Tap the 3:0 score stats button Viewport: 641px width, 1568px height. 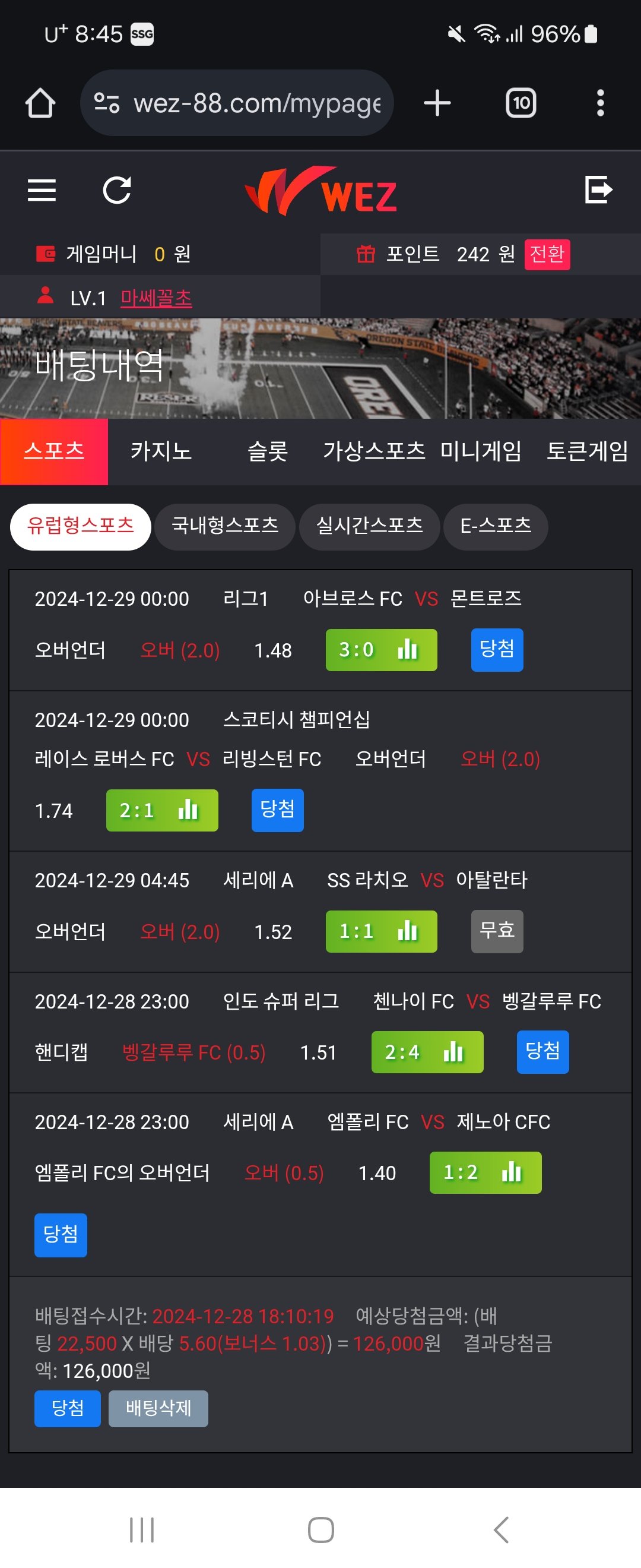tap(381, 650)
